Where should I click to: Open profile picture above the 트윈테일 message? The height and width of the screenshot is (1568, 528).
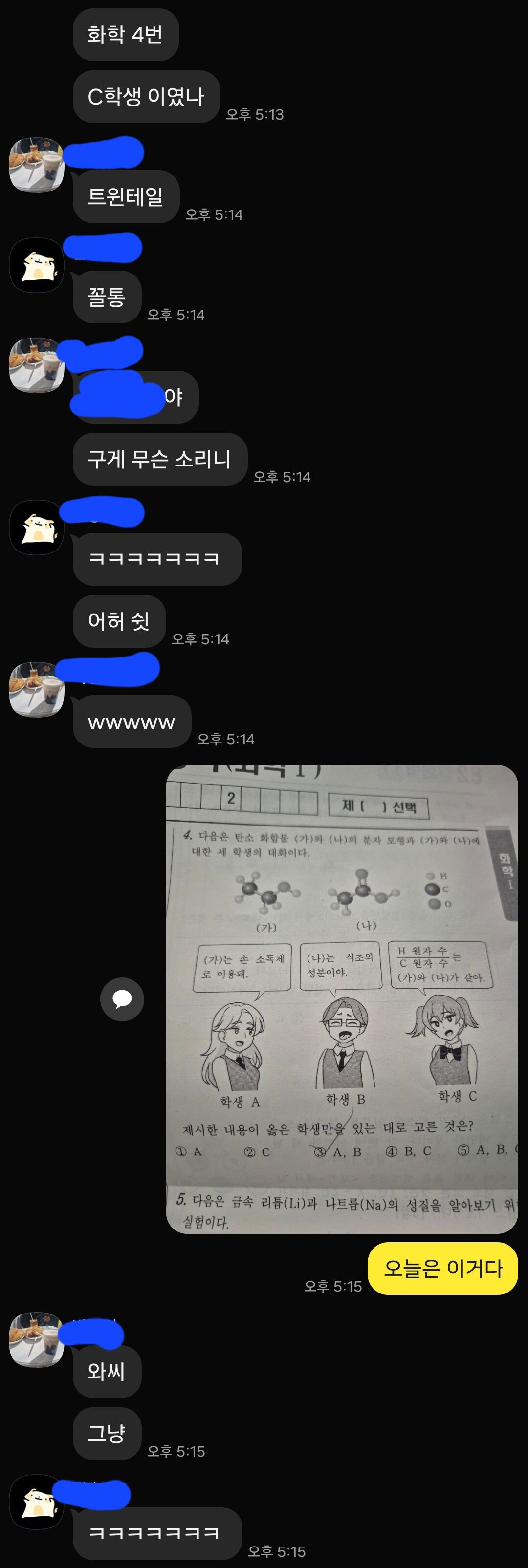pyautogui.click(x=37, y=165)
